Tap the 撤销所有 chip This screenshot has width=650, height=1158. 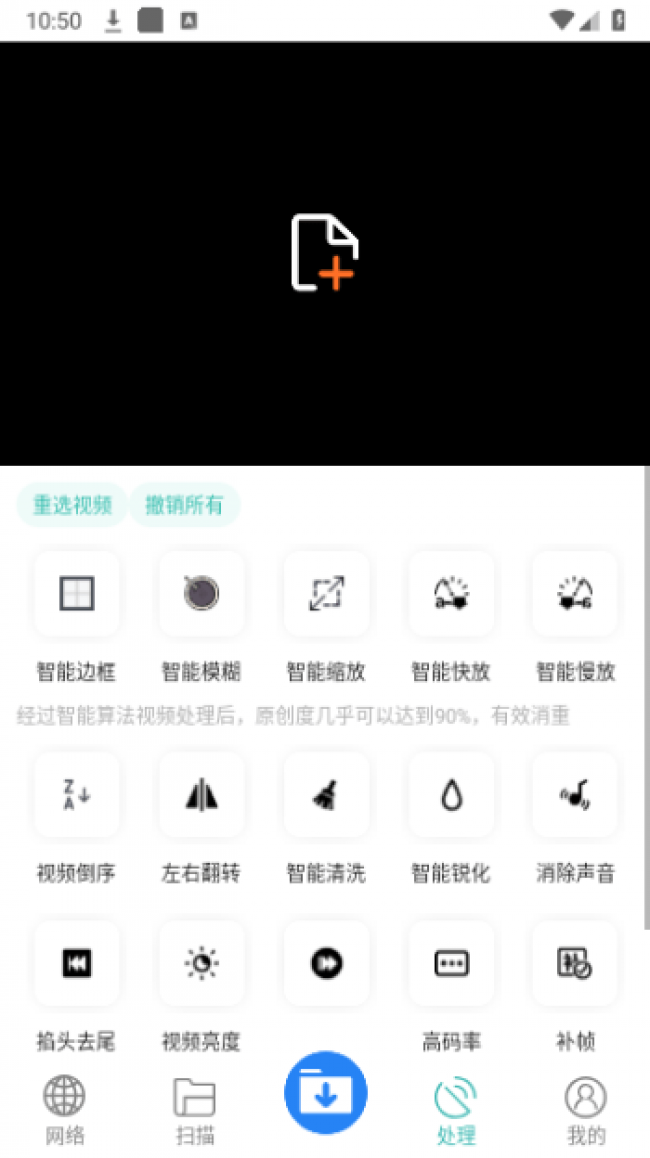click(x=185, y=505)
